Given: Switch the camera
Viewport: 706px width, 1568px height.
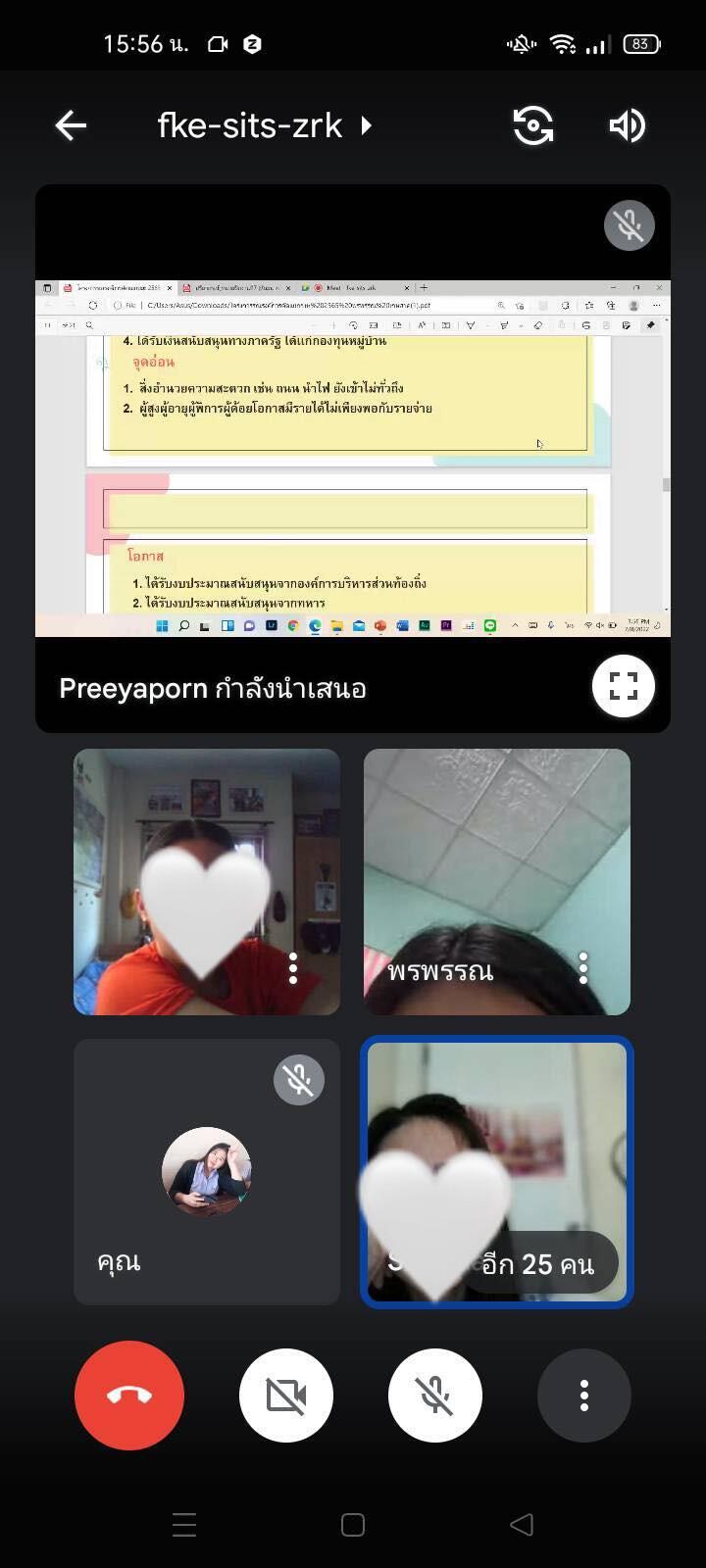Looking at the screenshot, I should [532, 125].
